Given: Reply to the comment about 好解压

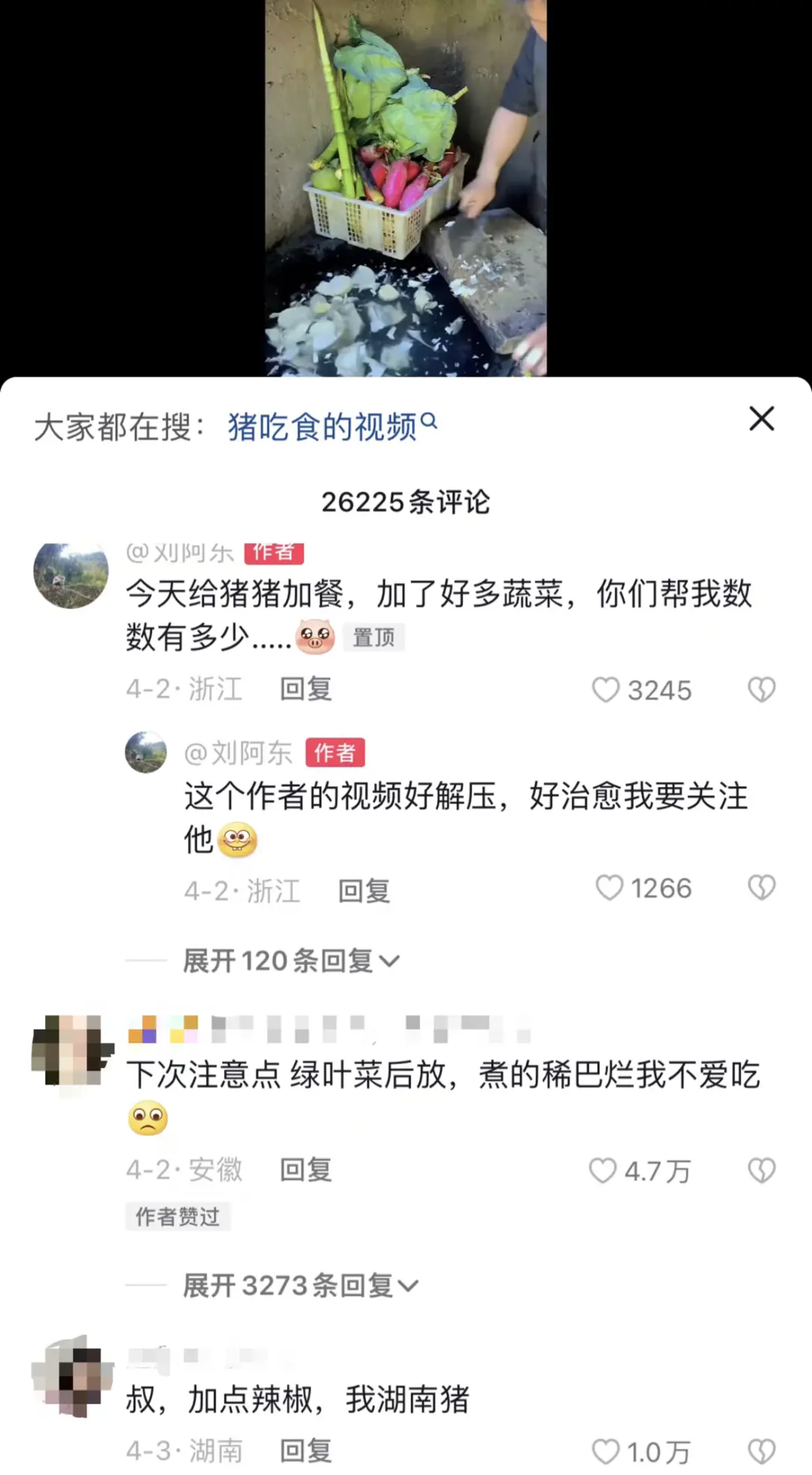Looking at the screenshot, I should (x=364, y=891).
